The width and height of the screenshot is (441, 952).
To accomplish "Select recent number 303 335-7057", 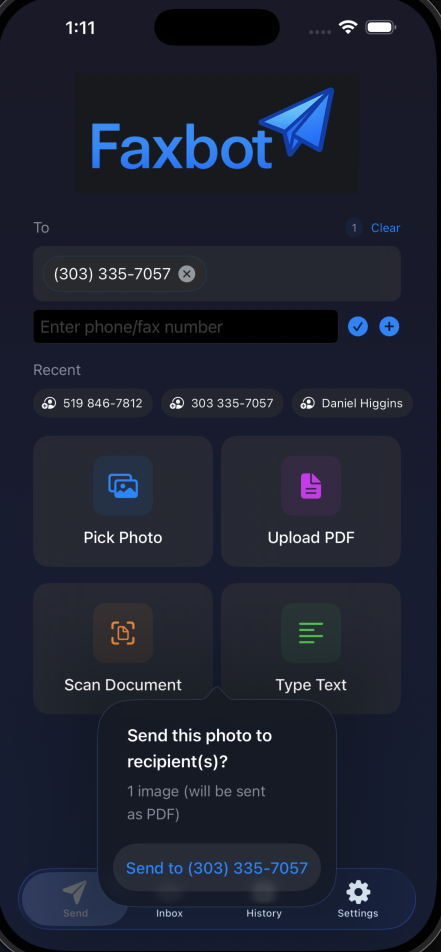I will tap(222, 403).
